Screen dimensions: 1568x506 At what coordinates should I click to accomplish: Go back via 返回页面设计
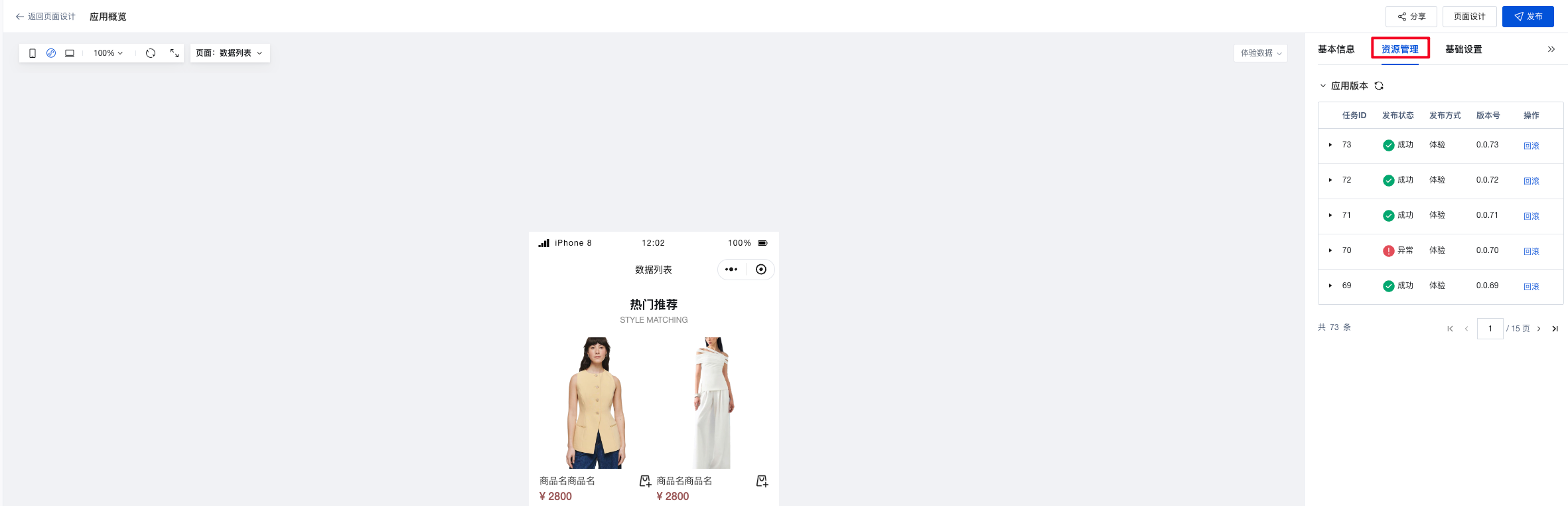(x=45, y=17)
